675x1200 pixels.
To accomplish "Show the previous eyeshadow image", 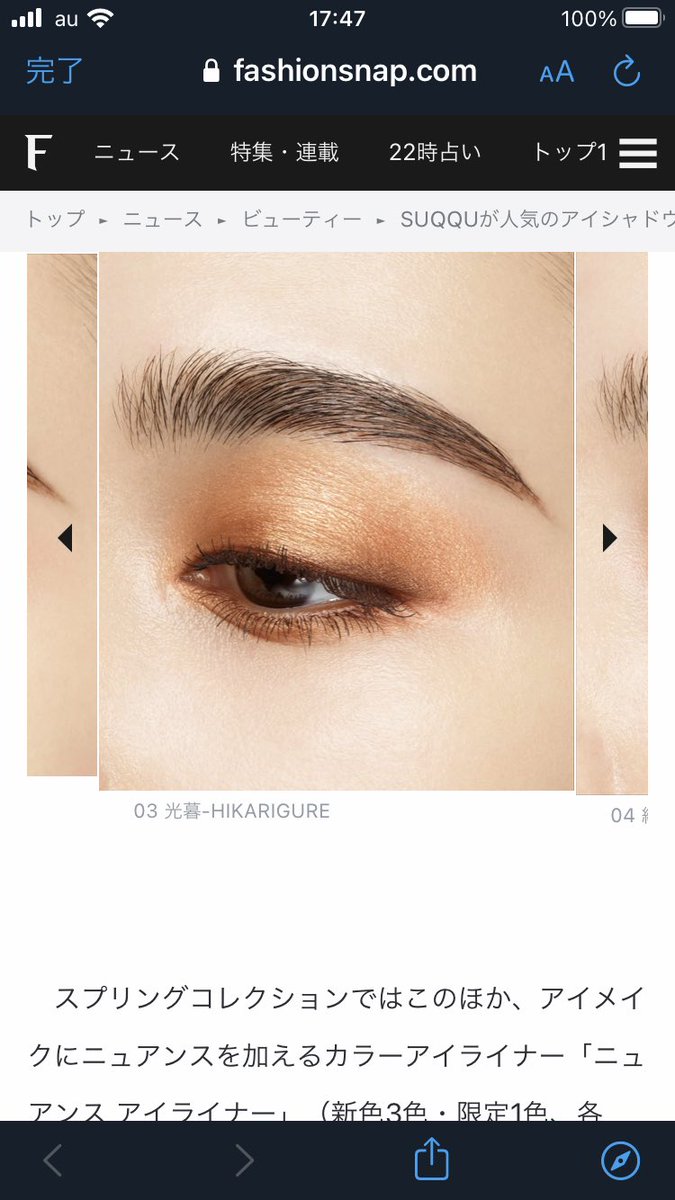I will pyautogui.click(x=66, y=538).
